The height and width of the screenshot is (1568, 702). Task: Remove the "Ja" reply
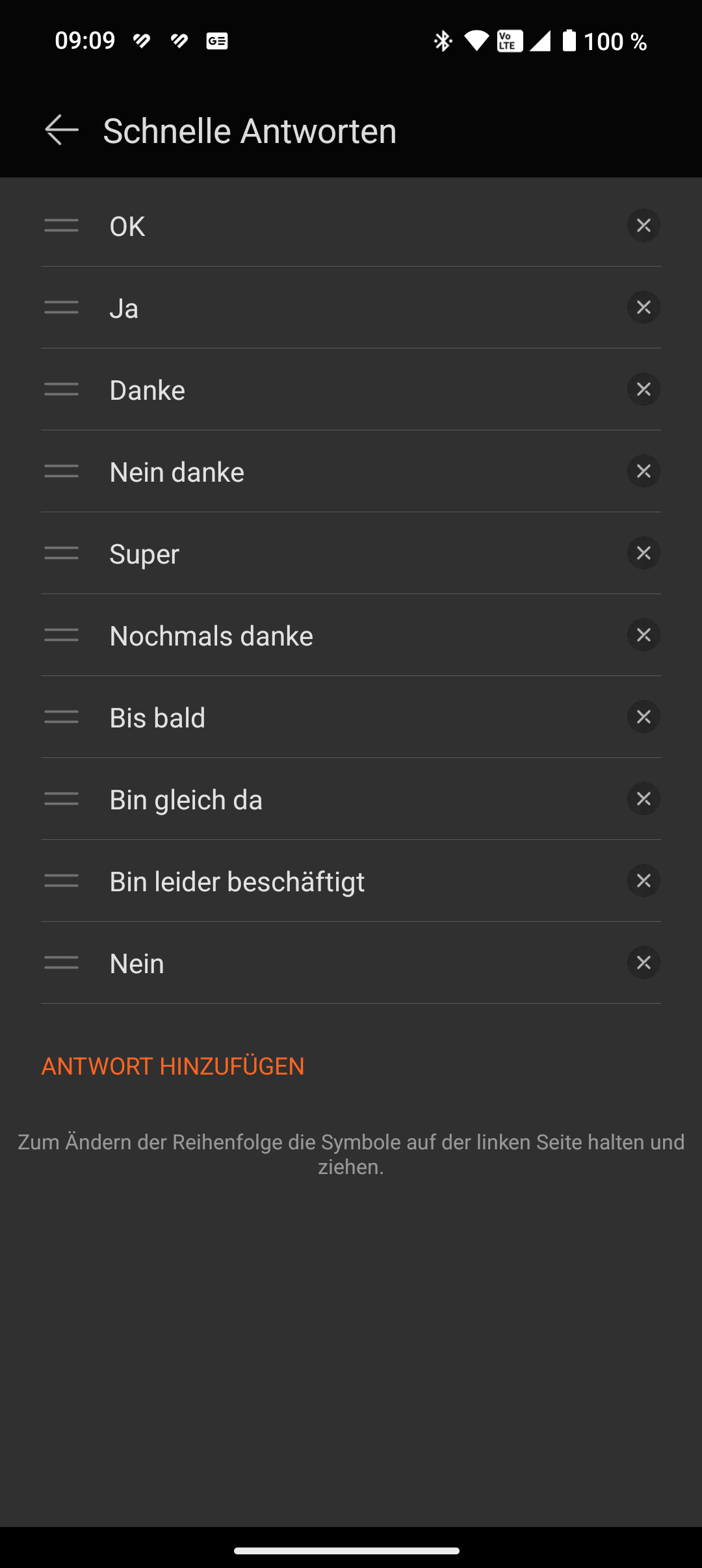pyautogui.click(x=643, y=307)
